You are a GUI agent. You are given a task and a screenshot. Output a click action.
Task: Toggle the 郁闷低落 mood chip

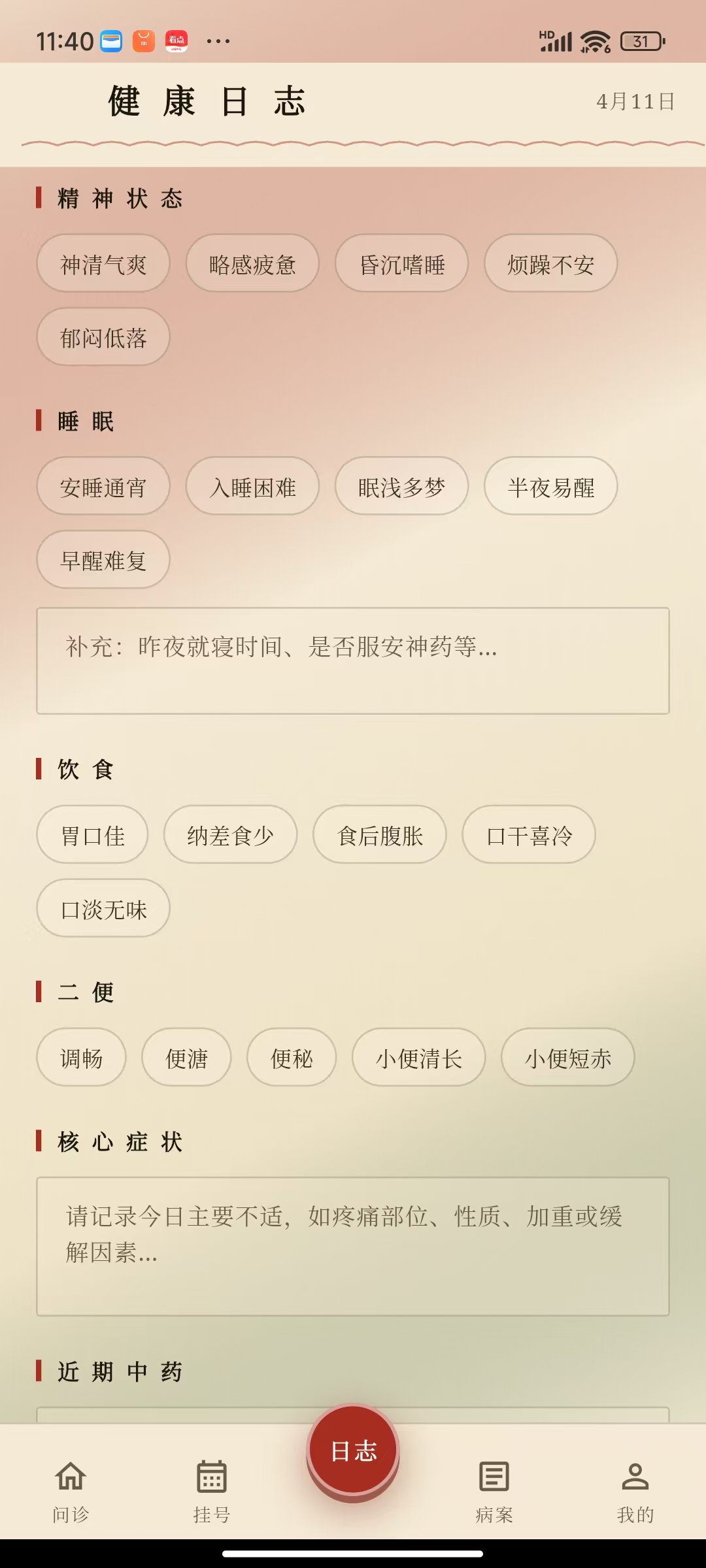pyautogui.click(x=103, y=337)
